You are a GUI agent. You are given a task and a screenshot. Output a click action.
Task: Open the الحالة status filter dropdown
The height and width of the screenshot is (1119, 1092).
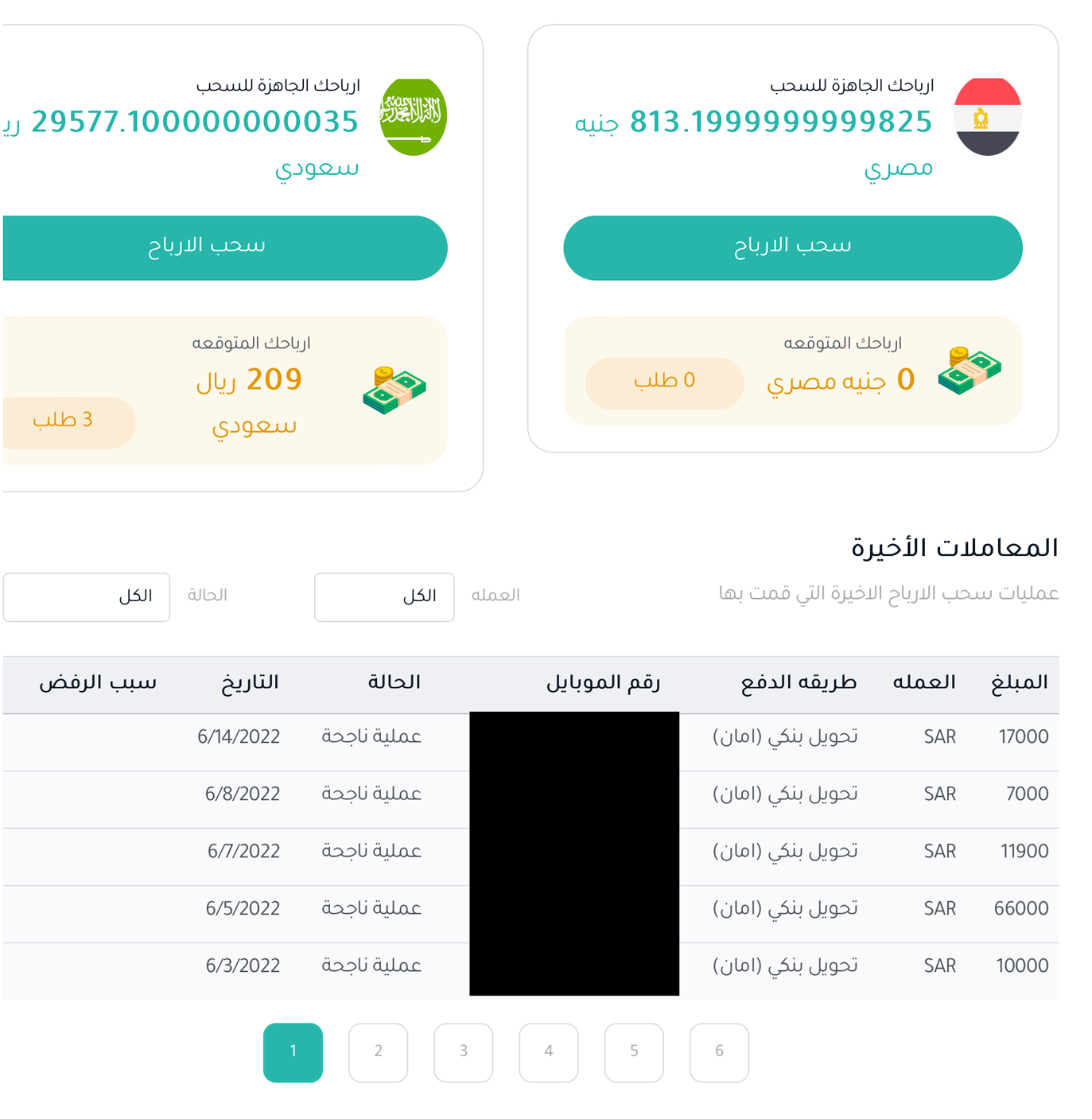(87, 596)
